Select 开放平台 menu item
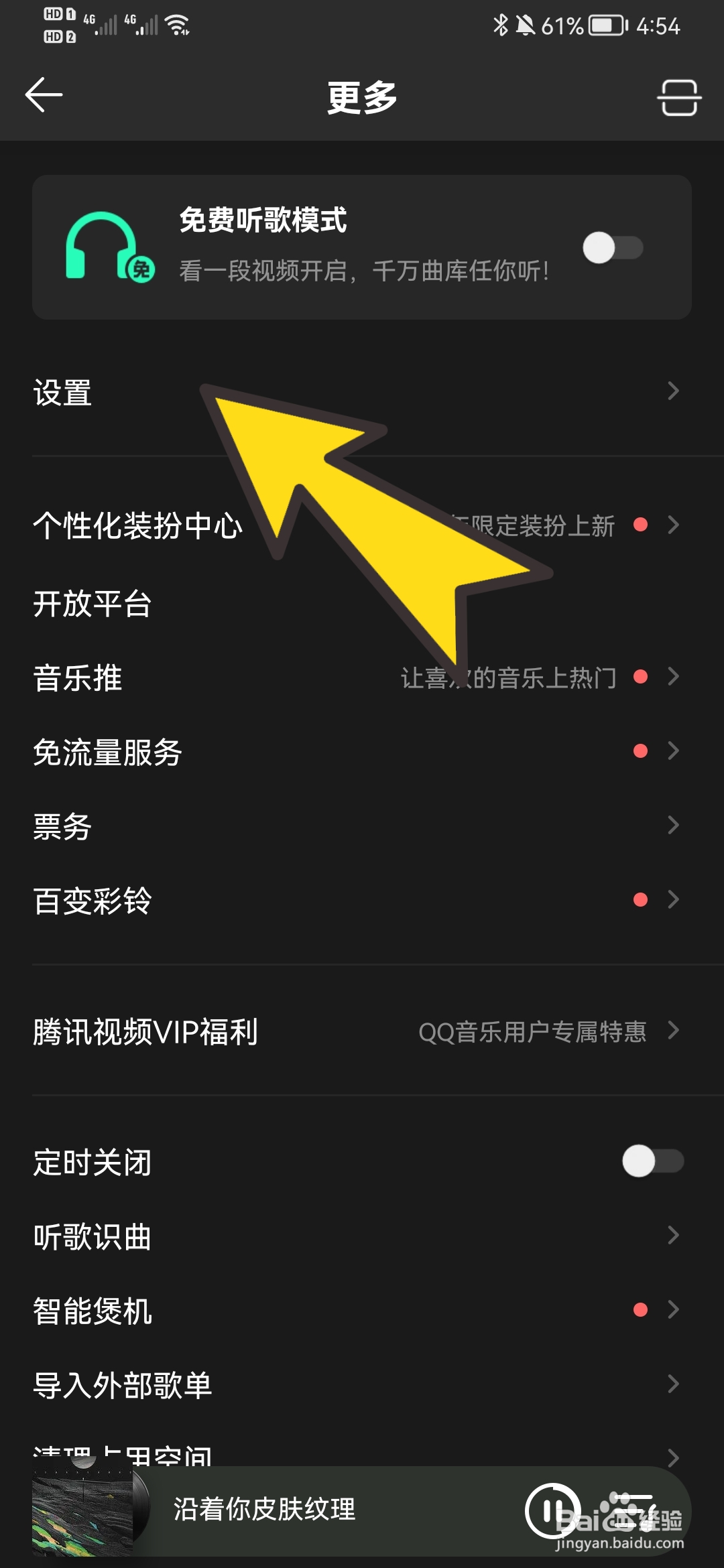724x1568 pixels. (x=92, y=603)
